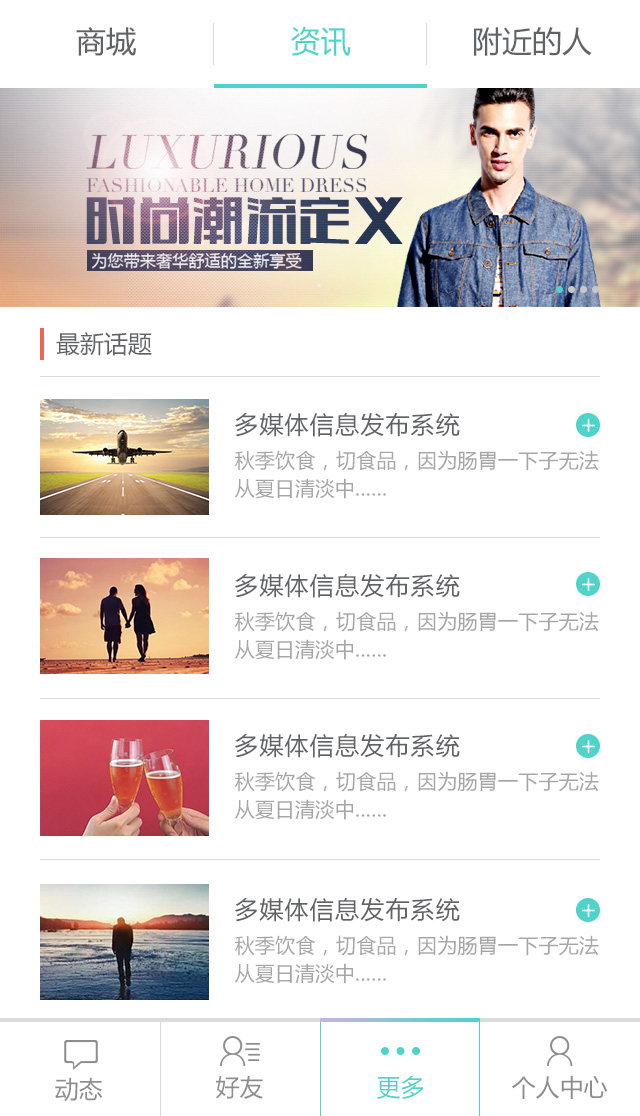Open 个人中心 profile tab

tap(560, 1068)
